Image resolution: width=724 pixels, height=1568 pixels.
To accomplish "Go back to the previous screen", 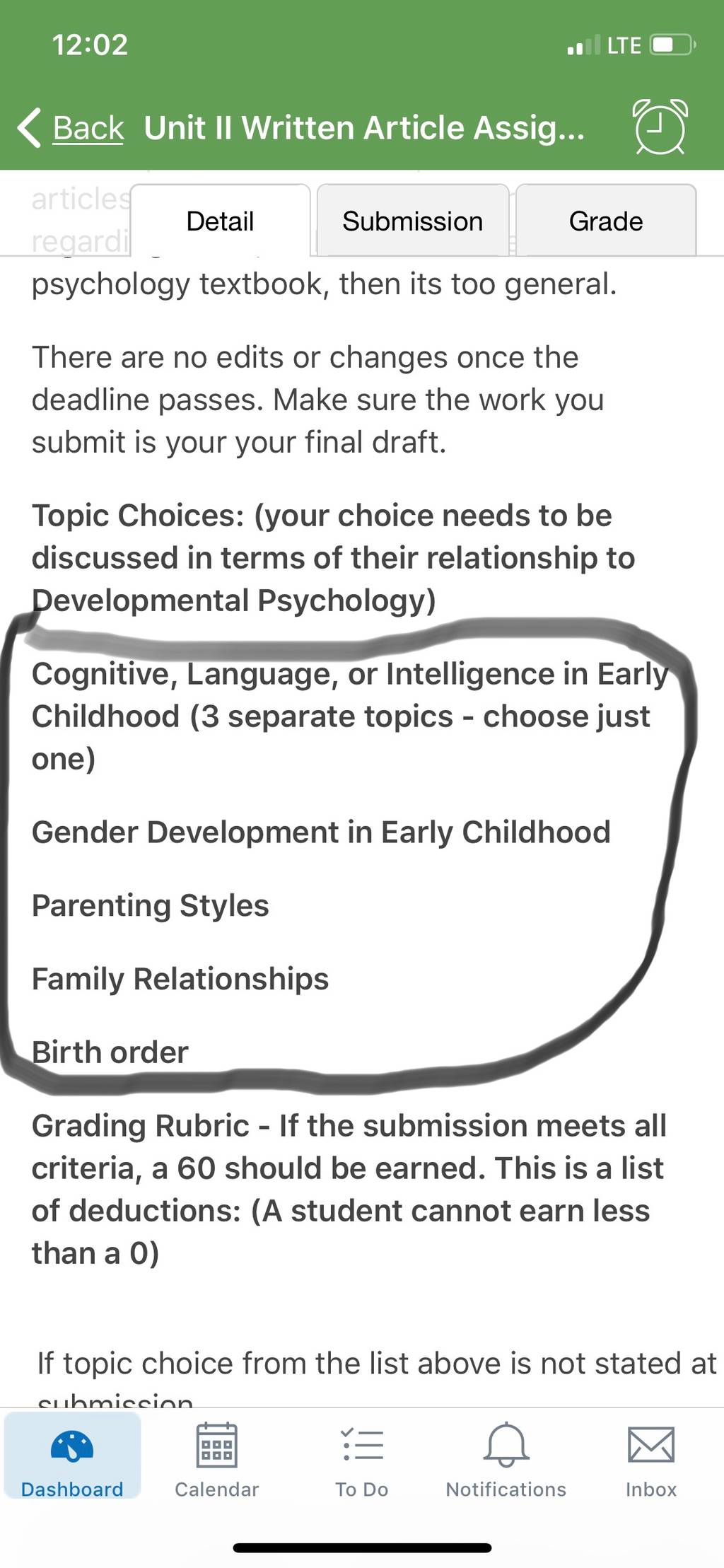I will coord(71,128).
